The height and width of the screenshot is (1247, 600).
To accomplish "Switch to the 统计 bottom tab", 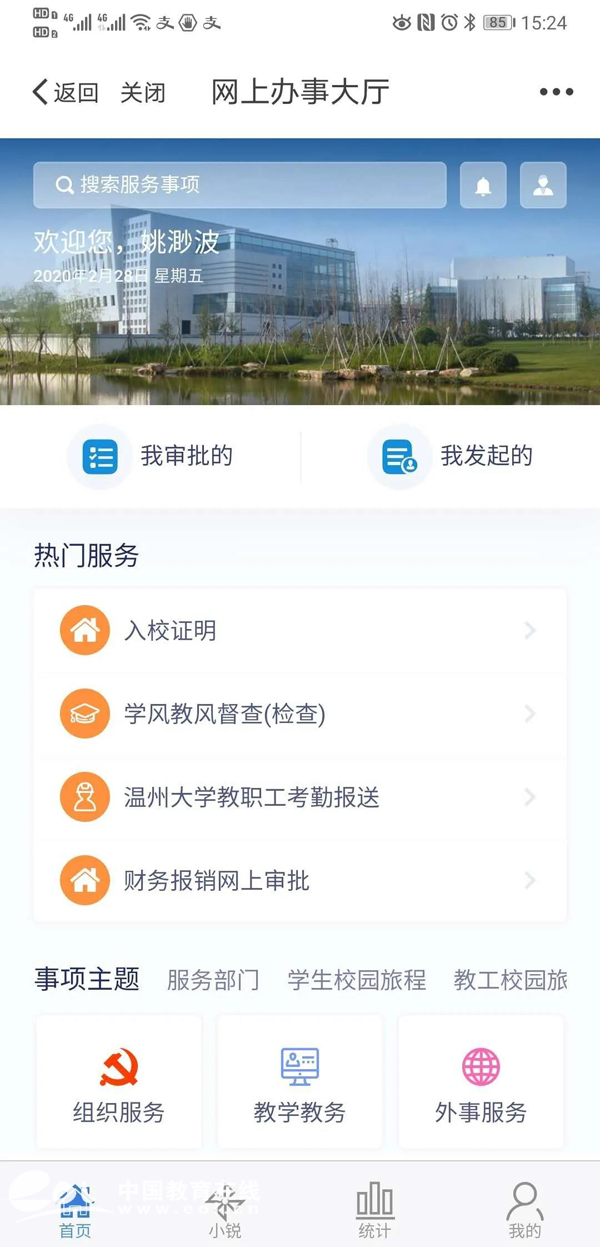I will pos(375,1210).
